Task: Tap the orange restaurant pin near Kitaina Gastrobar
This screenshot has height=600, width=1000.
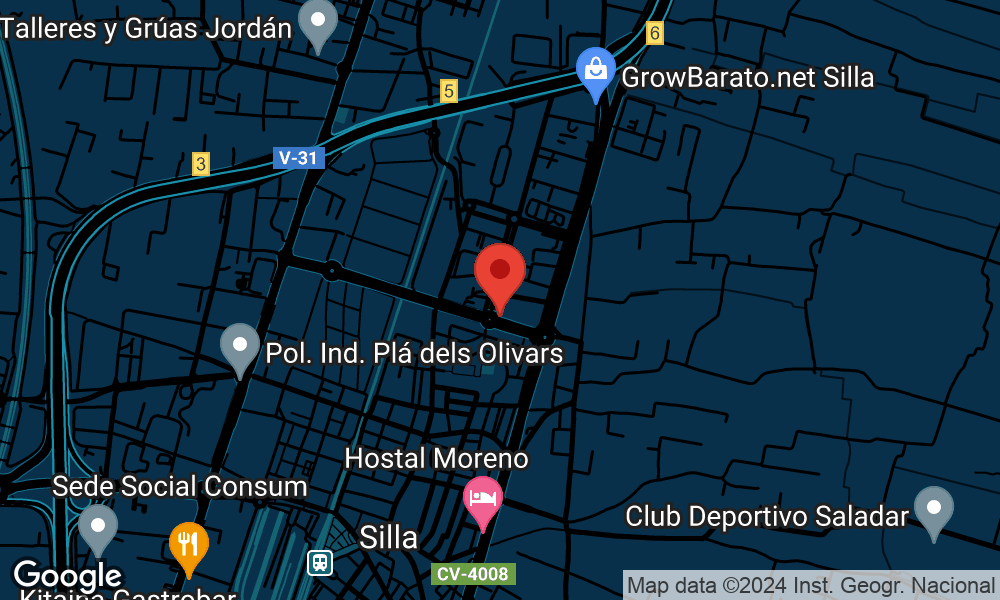Action: pyautogui.click(x=188, y=545)
